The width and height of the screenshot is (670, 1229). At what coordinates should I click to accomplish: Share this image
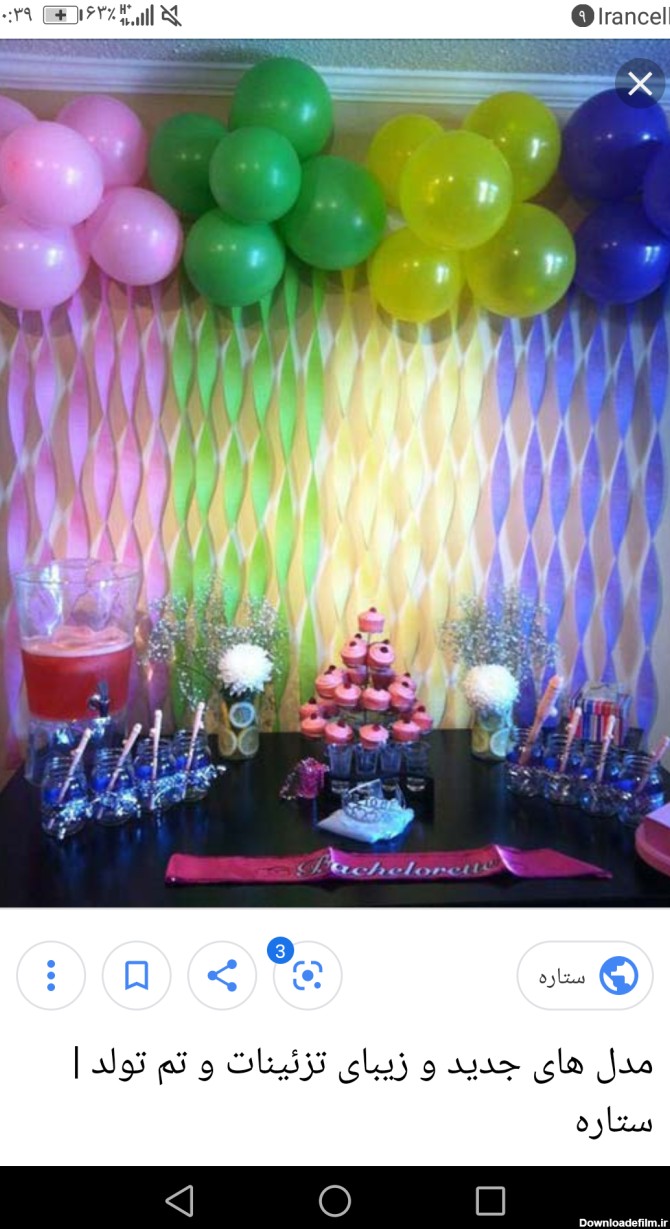(222, 975)
